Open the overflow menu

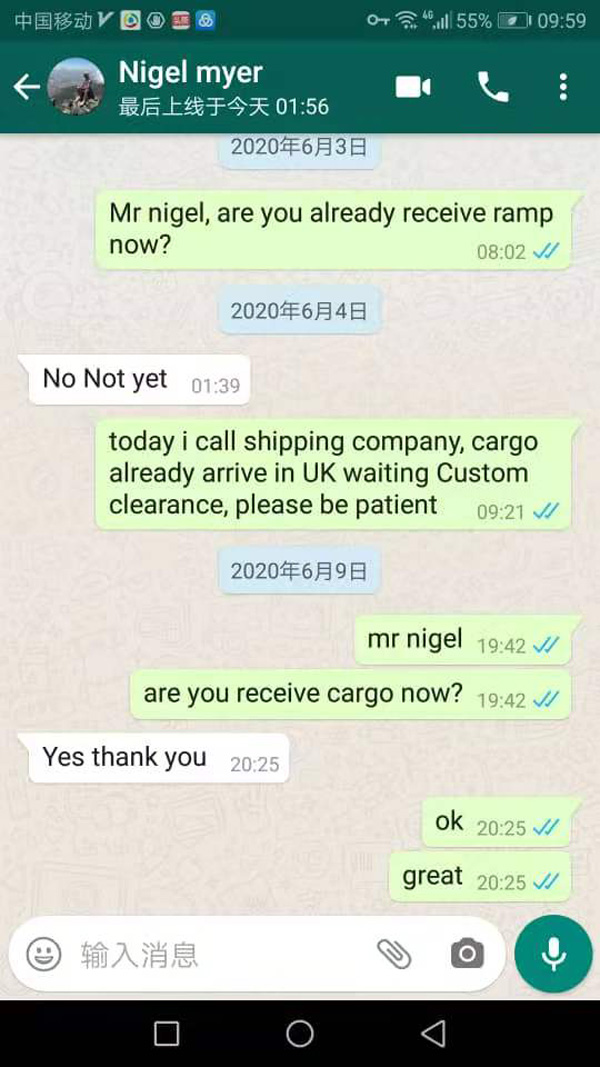pyautogui.click(x=563, y=87)
